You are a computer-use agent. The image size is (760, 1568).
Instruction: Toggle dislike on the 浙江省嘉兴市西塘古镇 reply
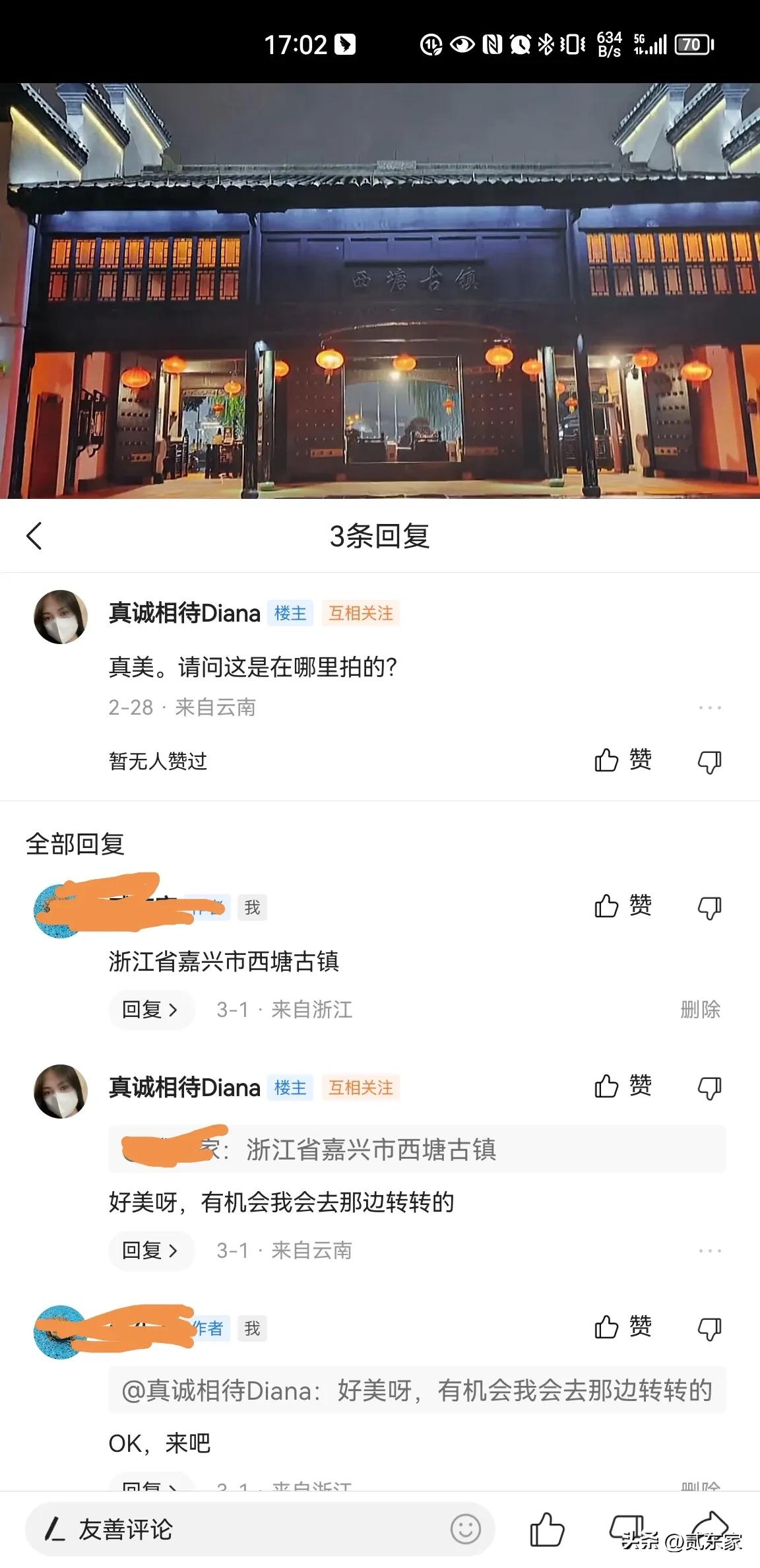(709, 906)
